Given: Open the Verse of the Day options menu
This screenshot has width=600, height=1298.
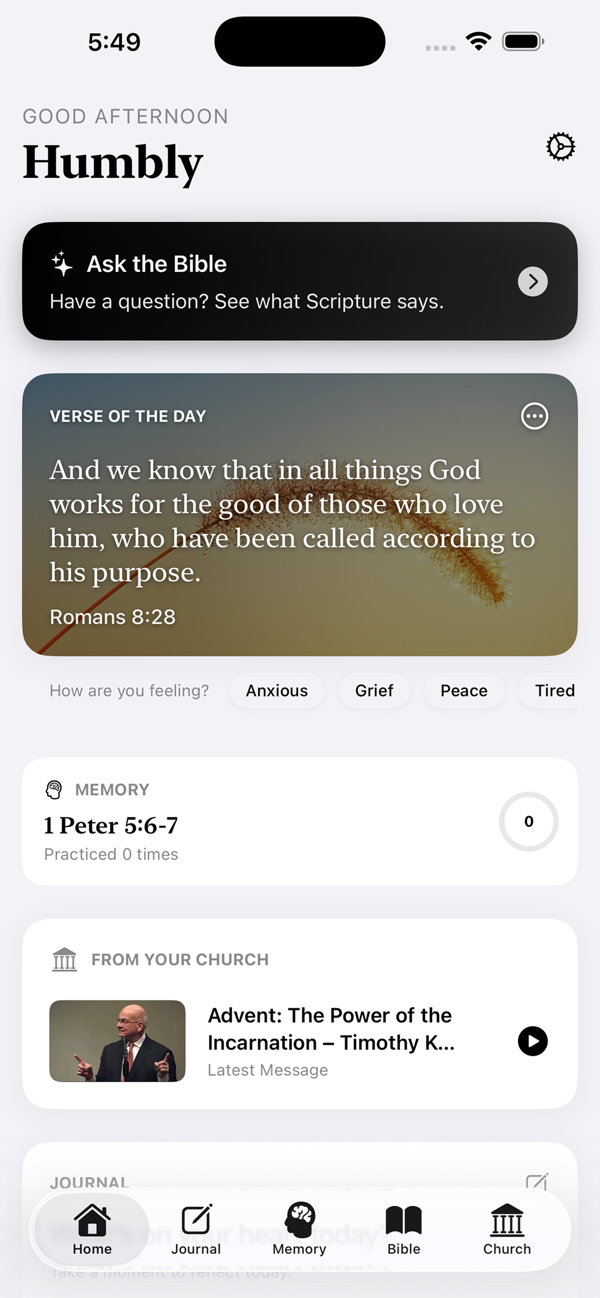Looking at the screenshot, I should tap(535, 416).
